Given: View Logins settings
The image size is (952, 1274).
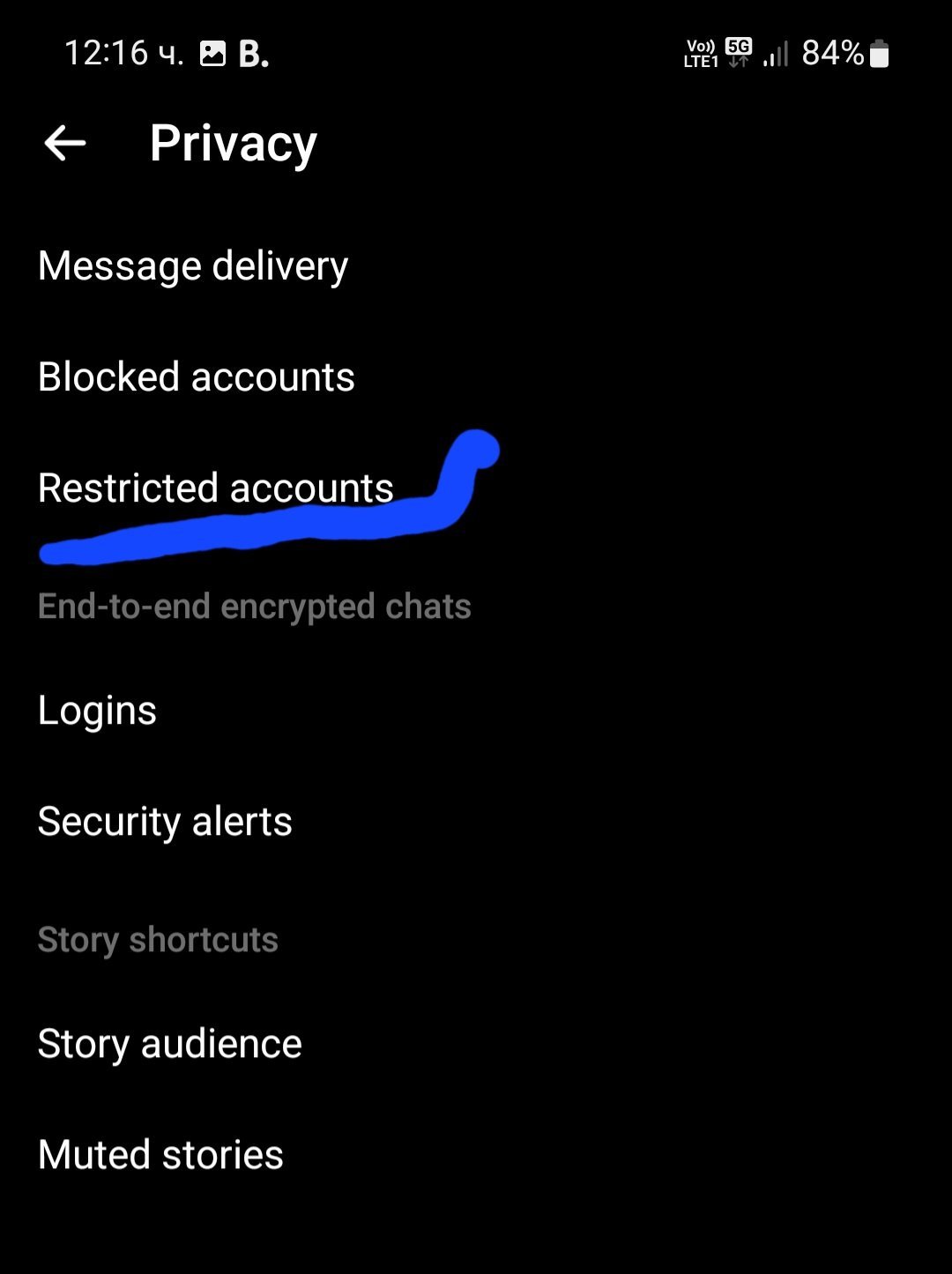Looking at the screenshot, I should 98,711.
